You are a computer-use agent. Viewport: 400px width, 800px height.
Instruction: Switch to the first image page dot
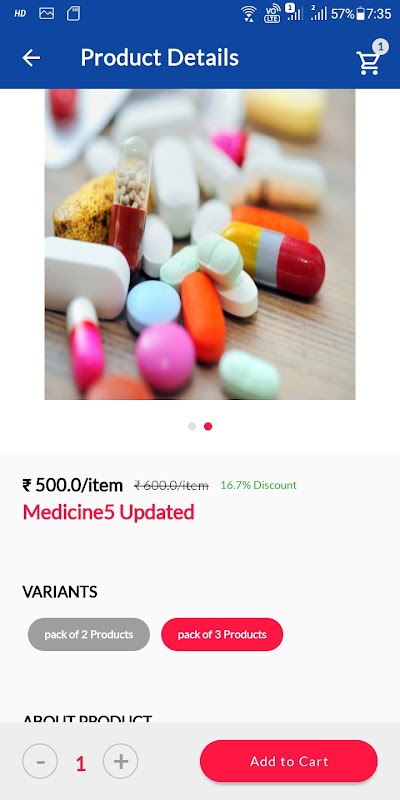pos(192,427)
